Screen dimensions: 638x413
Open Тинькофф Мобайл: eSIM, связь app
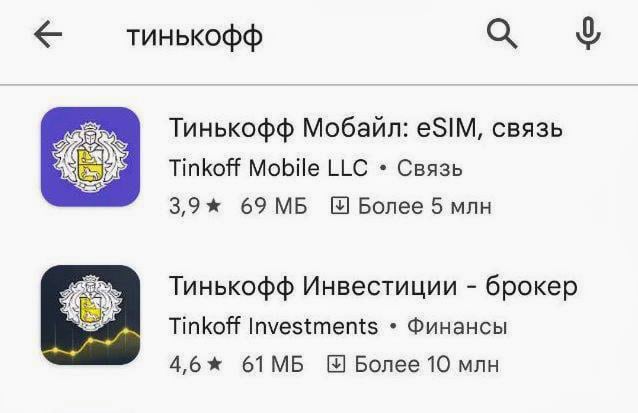pos(365,129)
